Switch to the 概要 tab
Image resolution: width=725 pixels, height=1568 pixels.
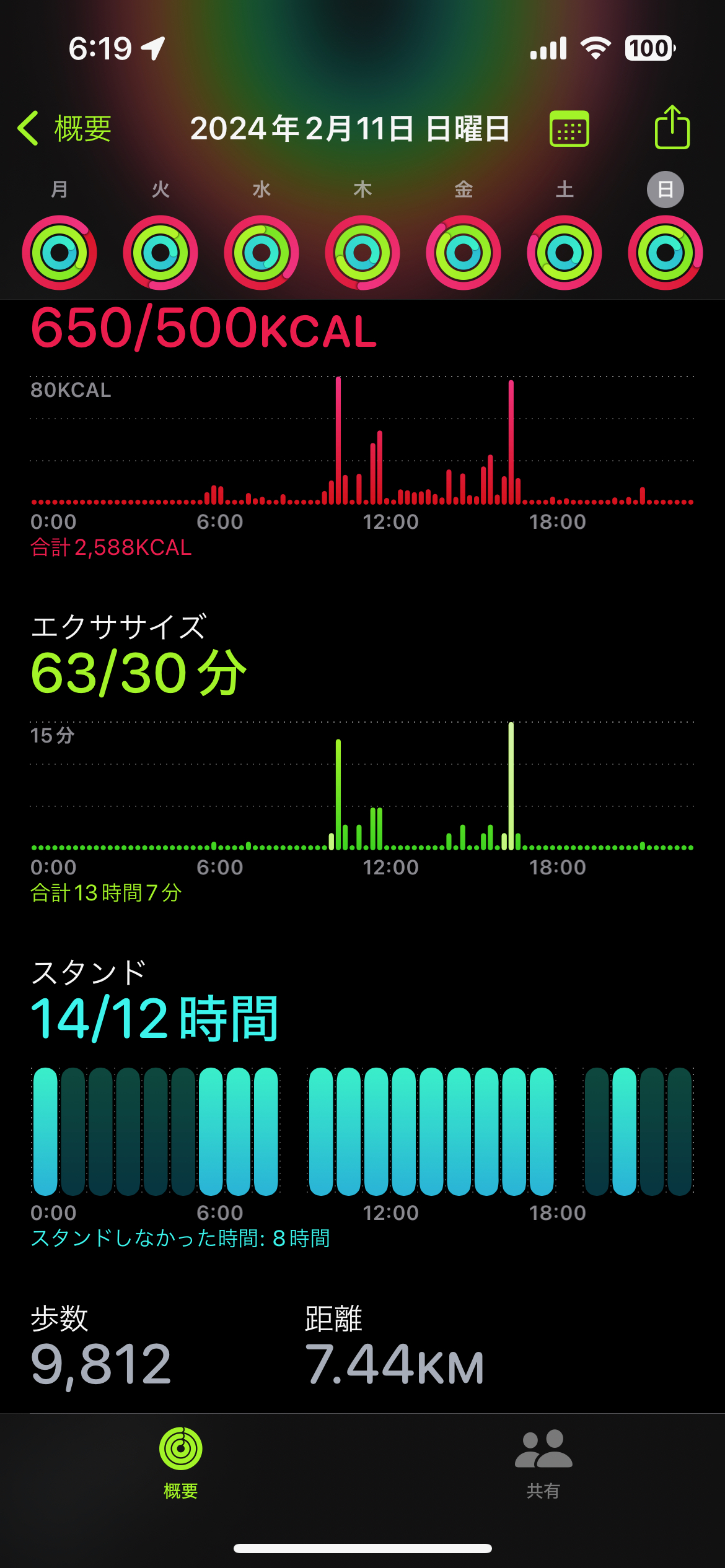180,1463
